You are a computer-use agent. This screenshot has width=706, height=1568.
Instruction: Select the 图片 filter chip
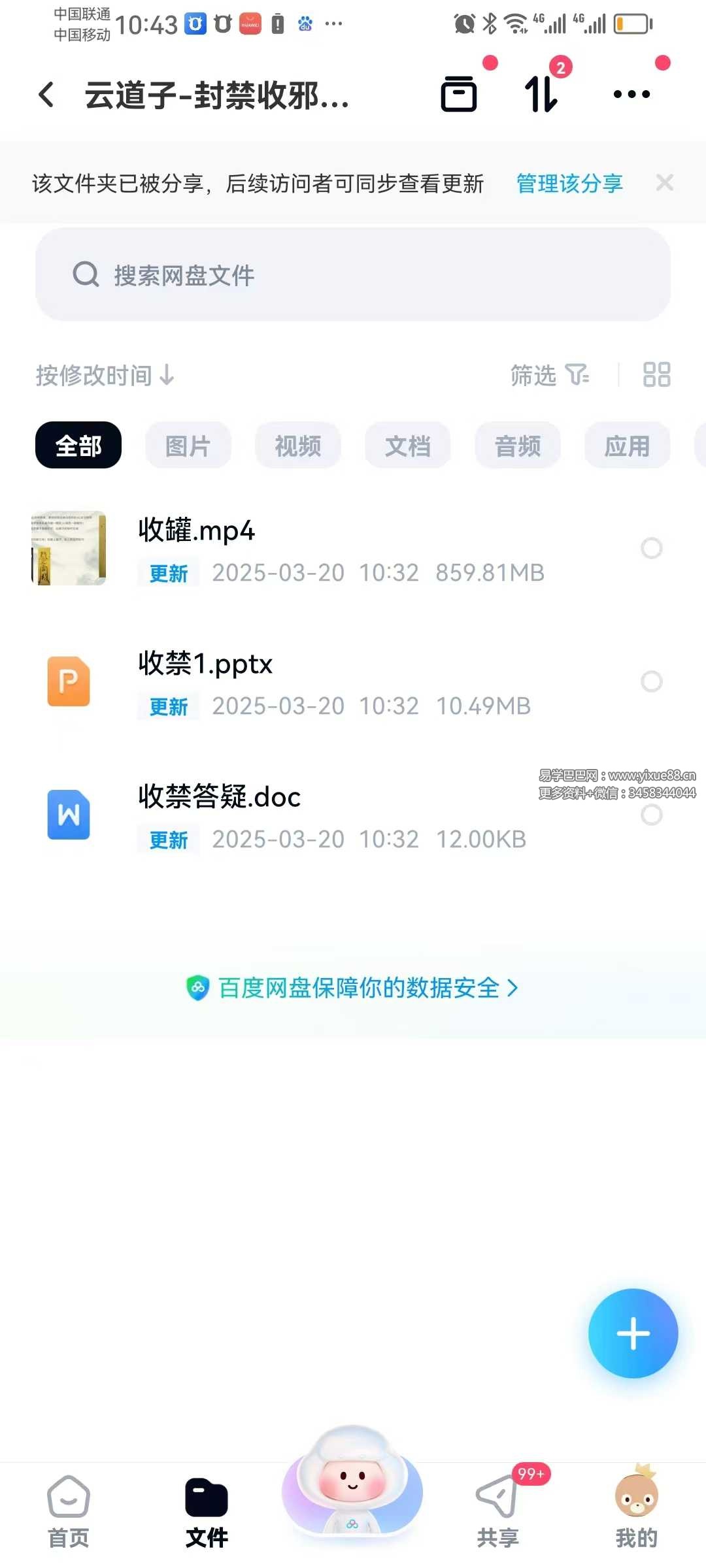point(188,446)
